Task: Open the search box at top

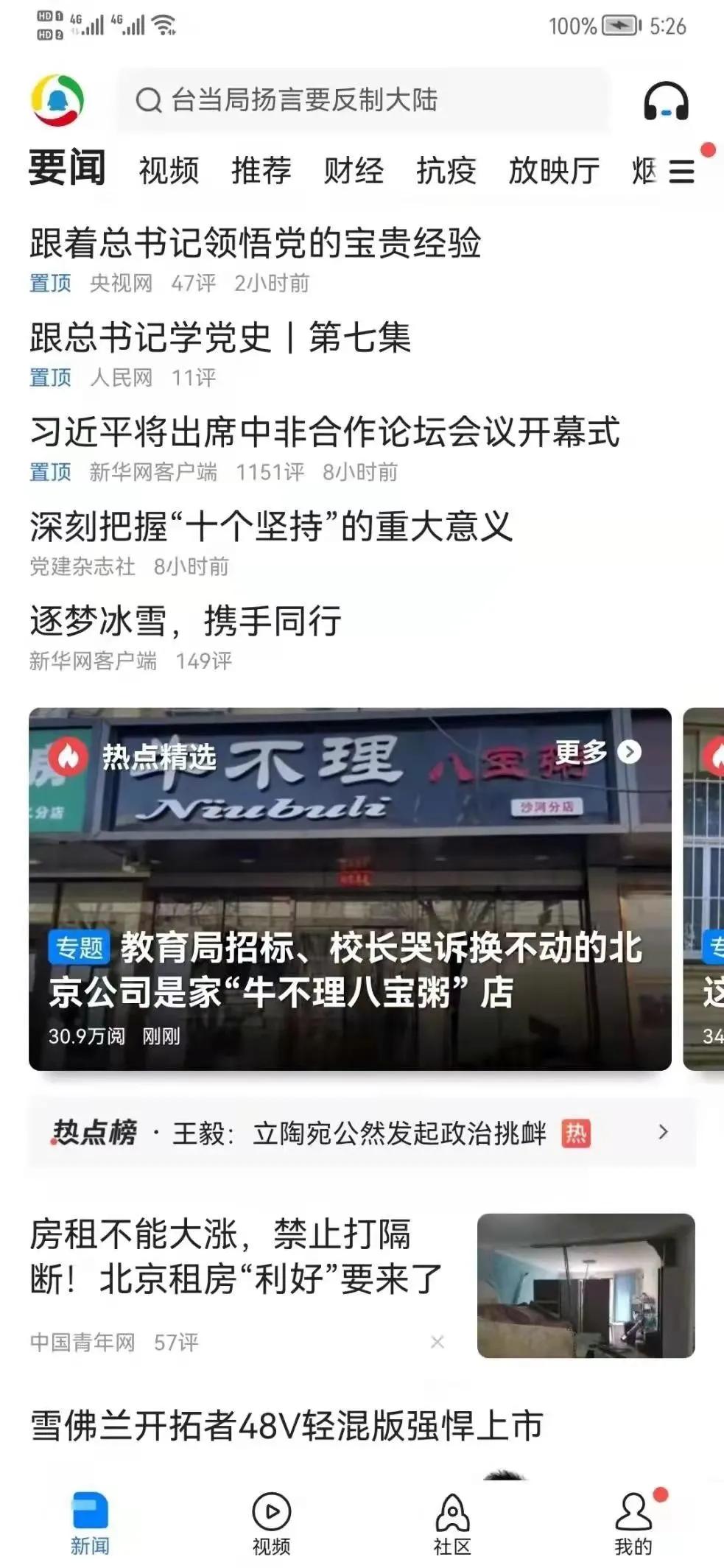Action: tap(362, 100)
